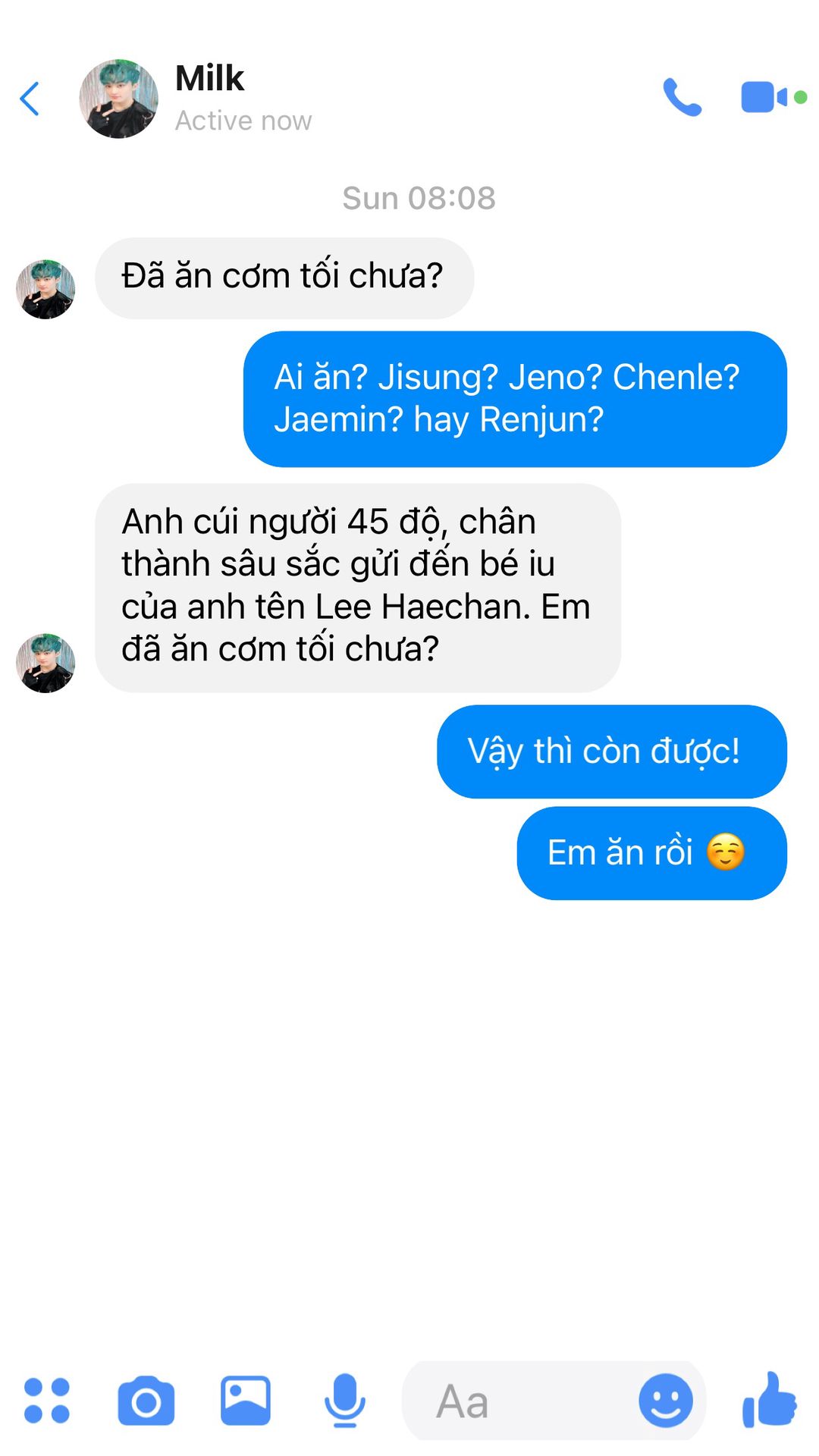Record a voice message with the microphone
The height and width of the screenshot is (1456, 819).
coord(345,1401)
